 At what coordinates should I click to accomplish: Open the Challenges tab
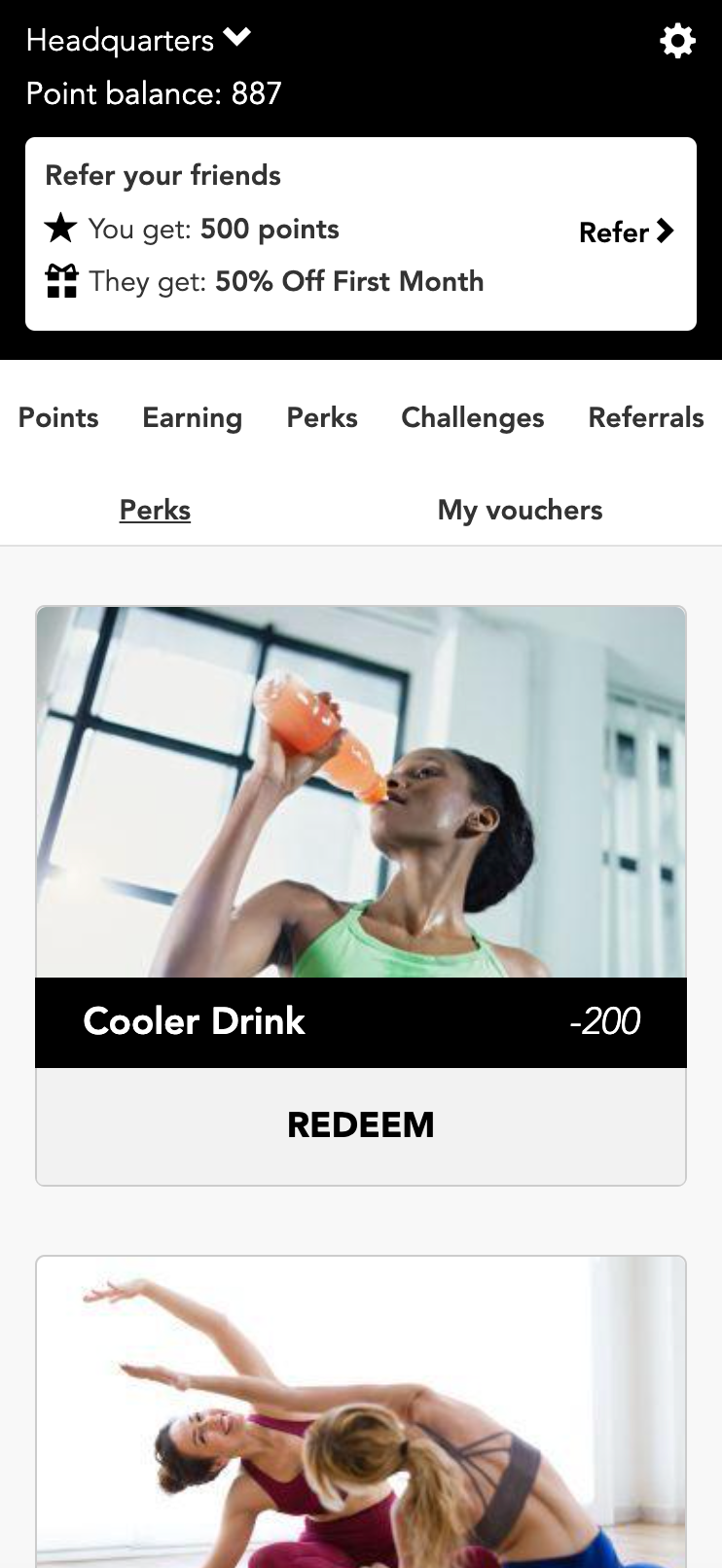(x=472, y=417)
